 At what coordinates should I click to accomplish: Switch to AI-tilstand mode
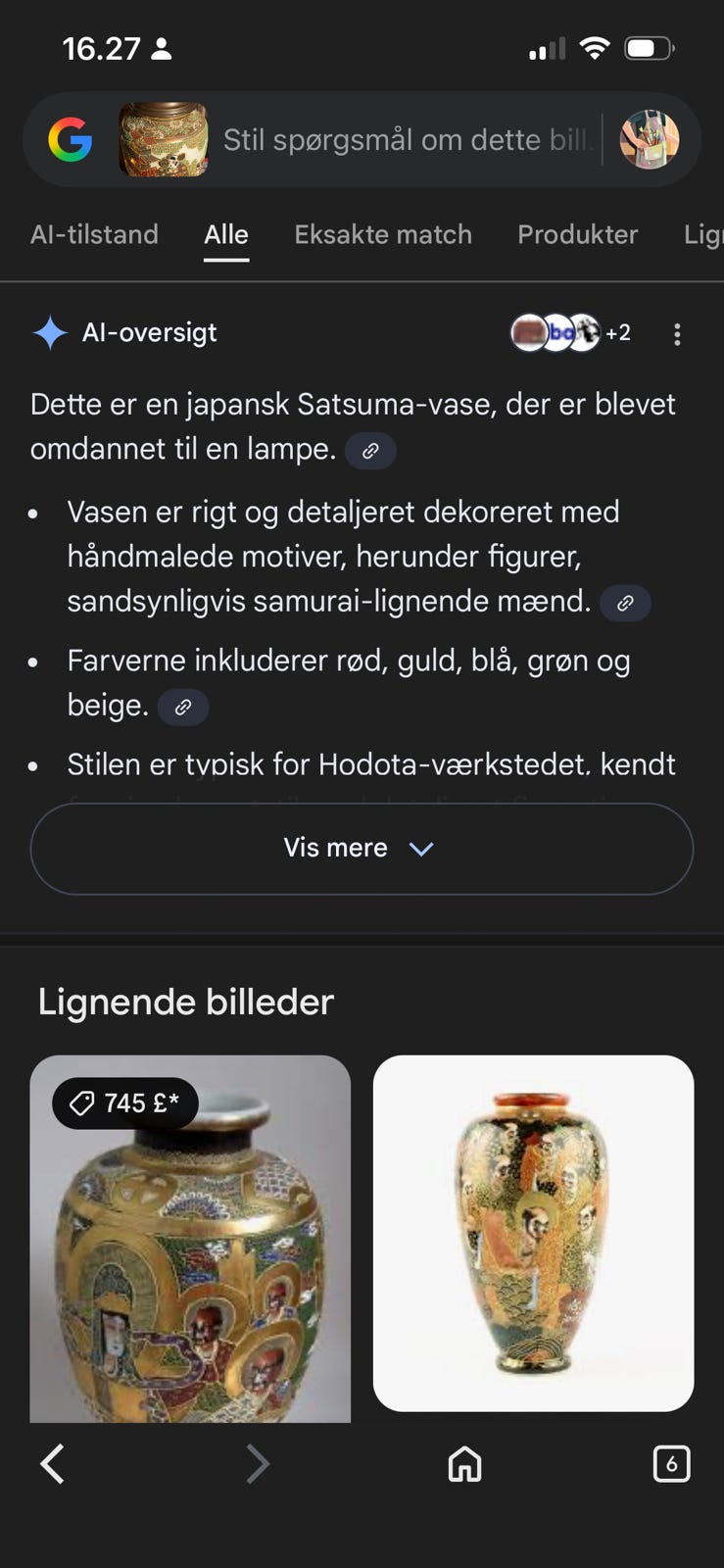[94, 234]
